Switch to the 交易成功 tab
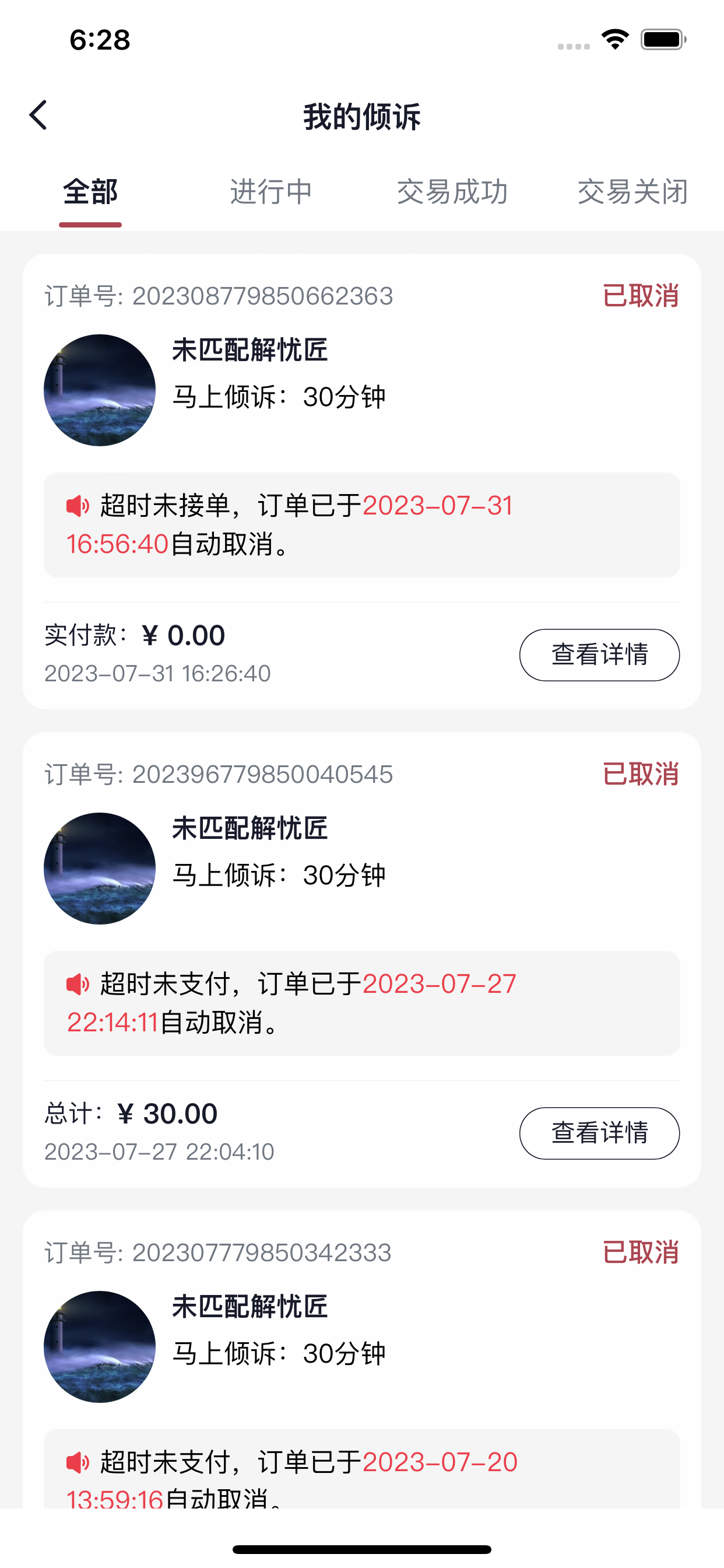Viewport: 724px width, 1568px height. pyautogui.click(x=452, y=192)
